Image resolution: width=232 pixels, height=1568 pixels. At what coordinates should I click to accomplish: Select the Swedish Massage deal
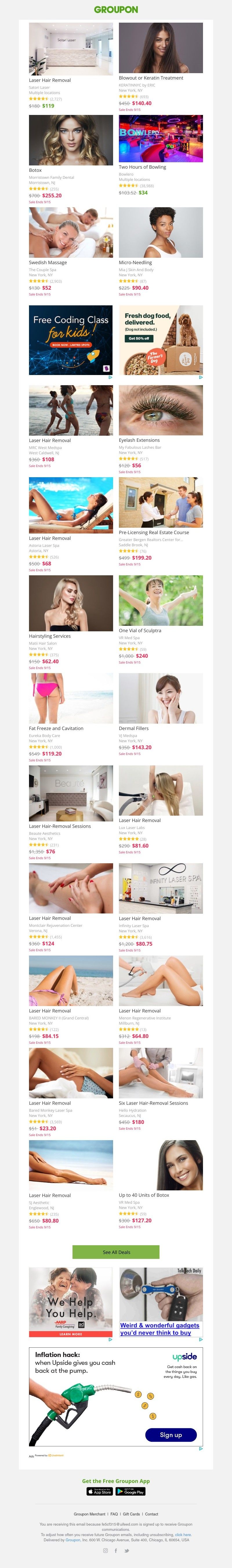point(71,233)
